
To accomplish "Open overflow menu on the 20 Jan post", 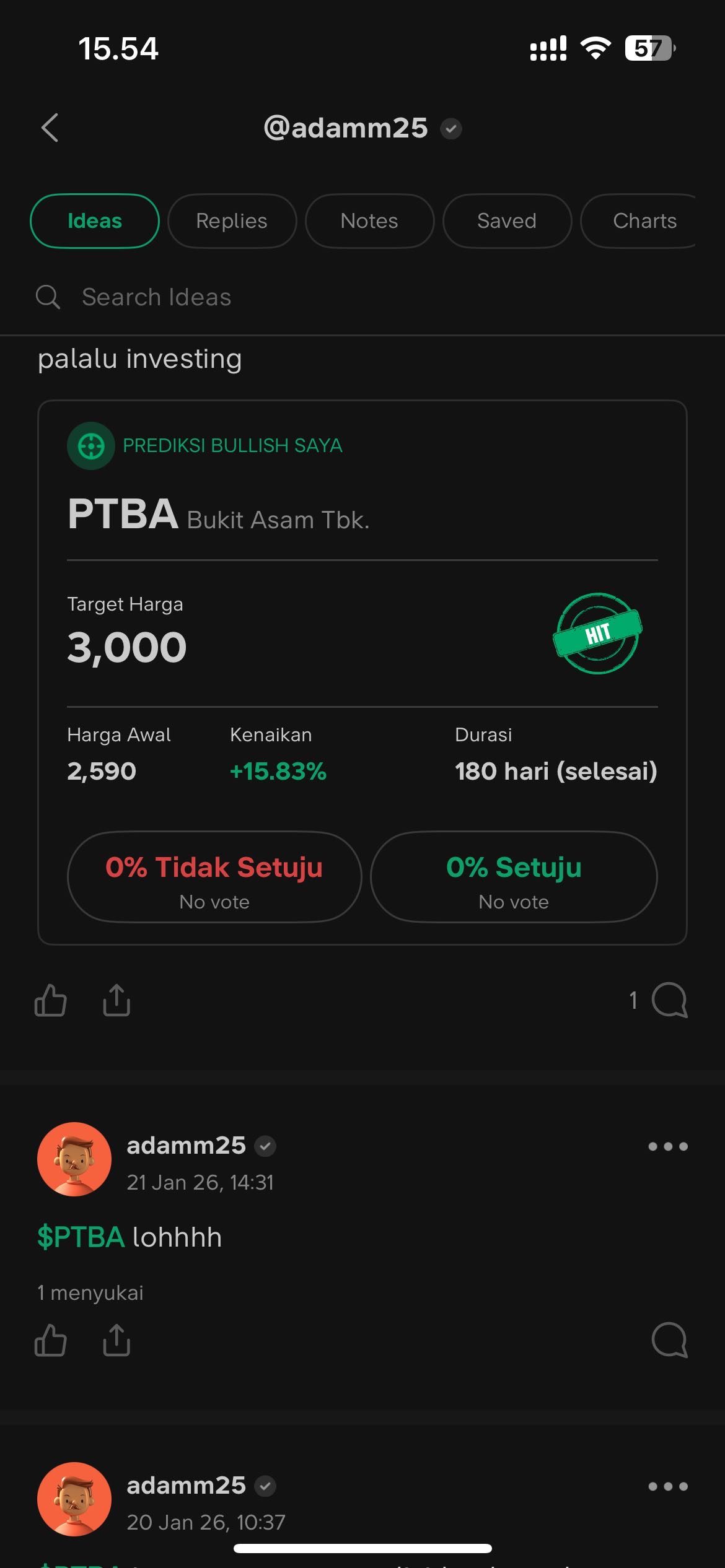I will pos(668,1486).
